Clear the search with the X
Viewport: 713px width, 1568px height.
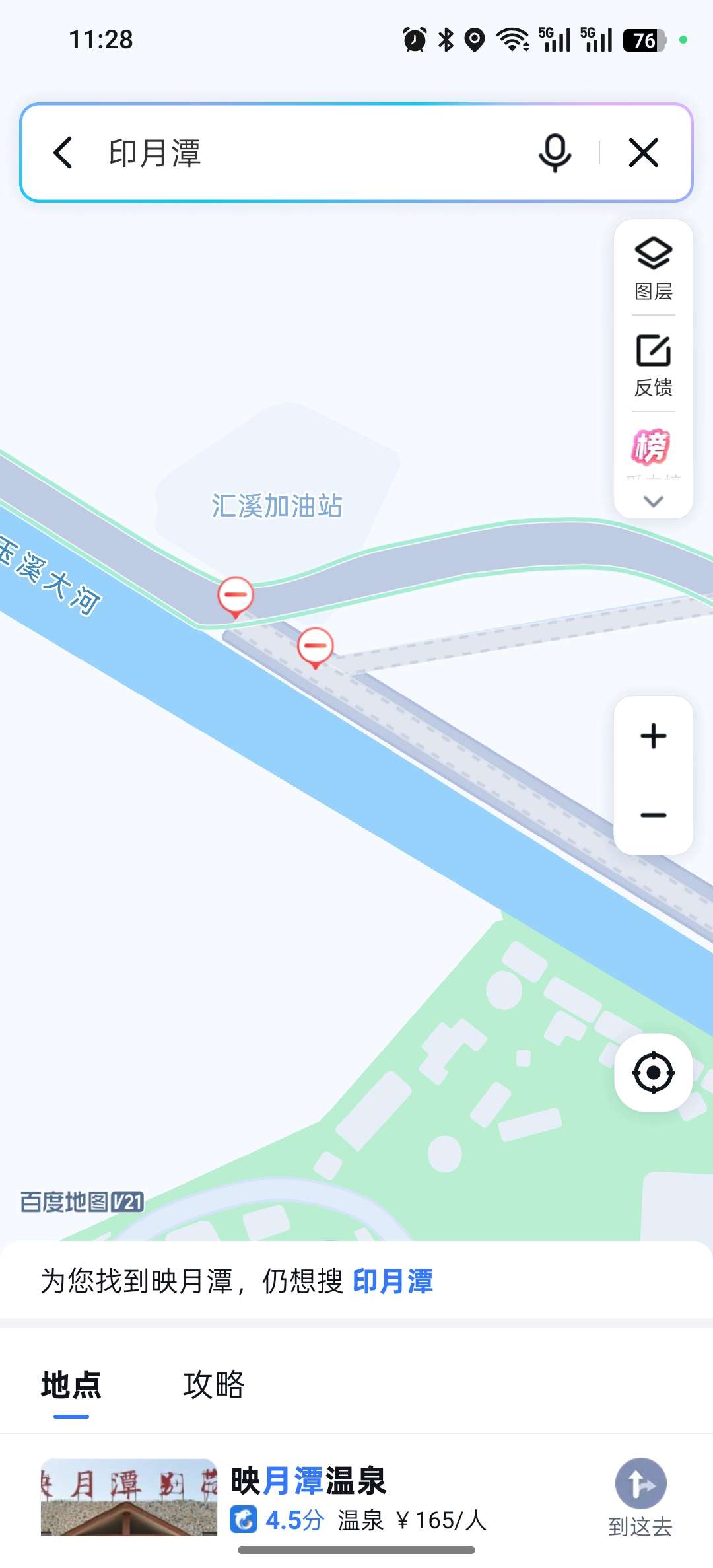click(644, 153)
